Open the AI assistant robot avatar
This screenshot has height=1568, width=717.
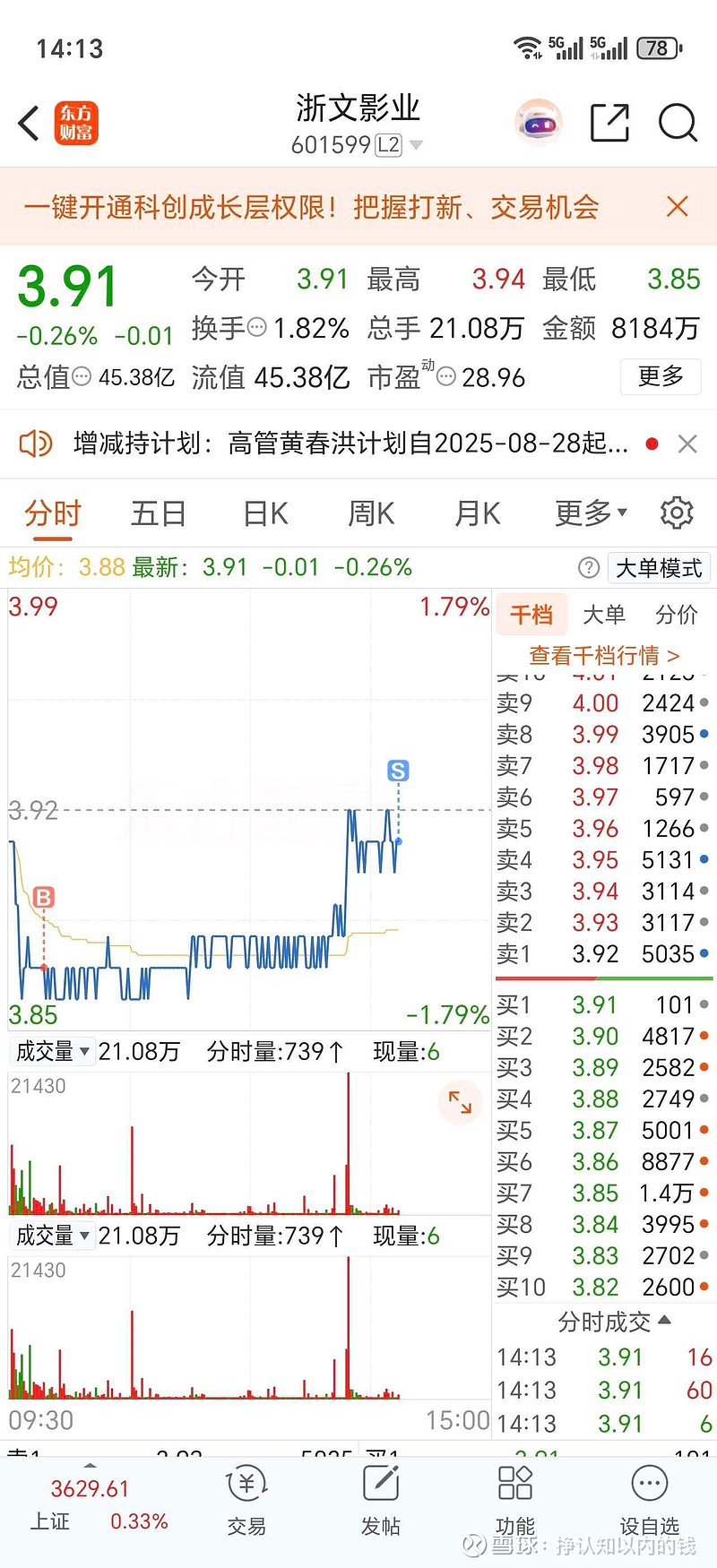click(x=538, y=122)
